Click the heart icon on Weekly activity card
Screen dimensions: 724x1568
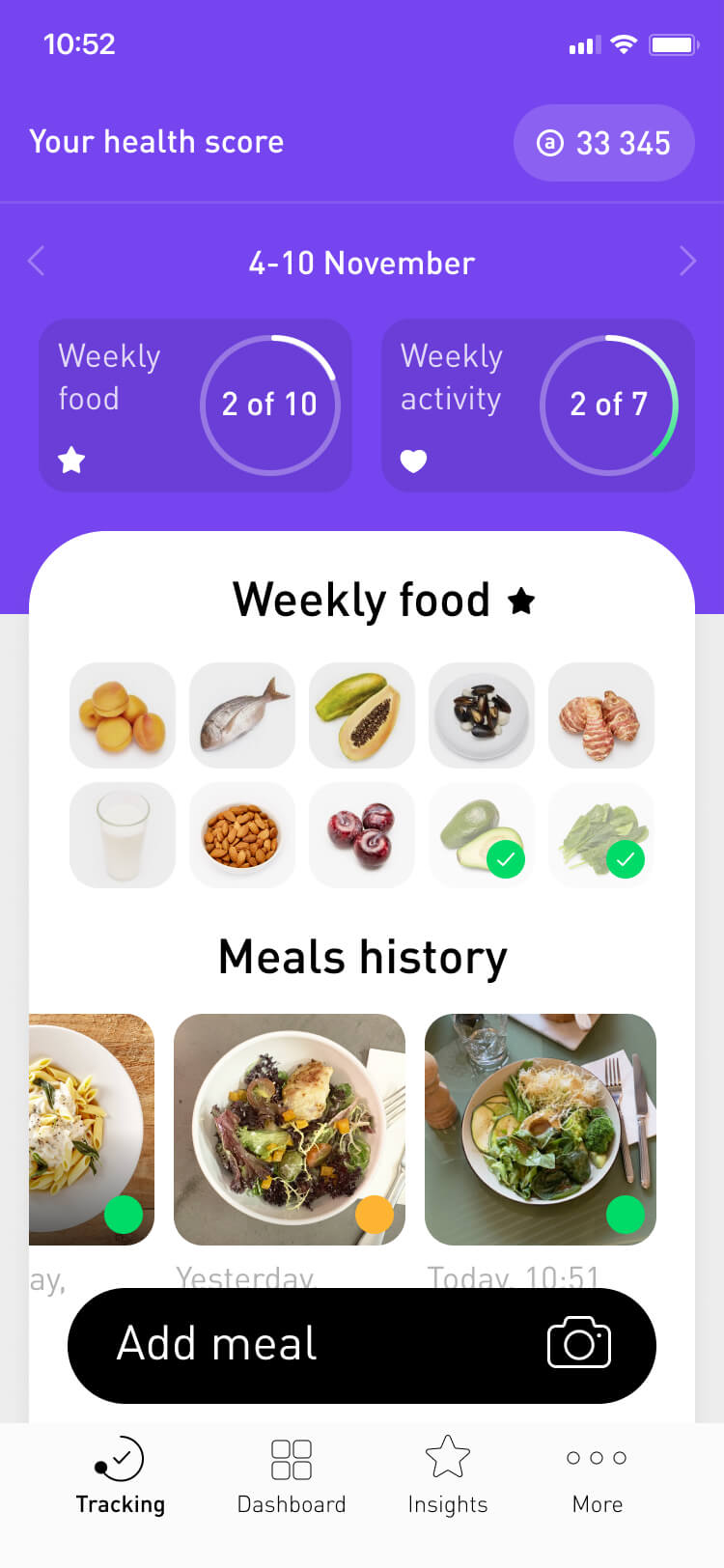(414, 462)
